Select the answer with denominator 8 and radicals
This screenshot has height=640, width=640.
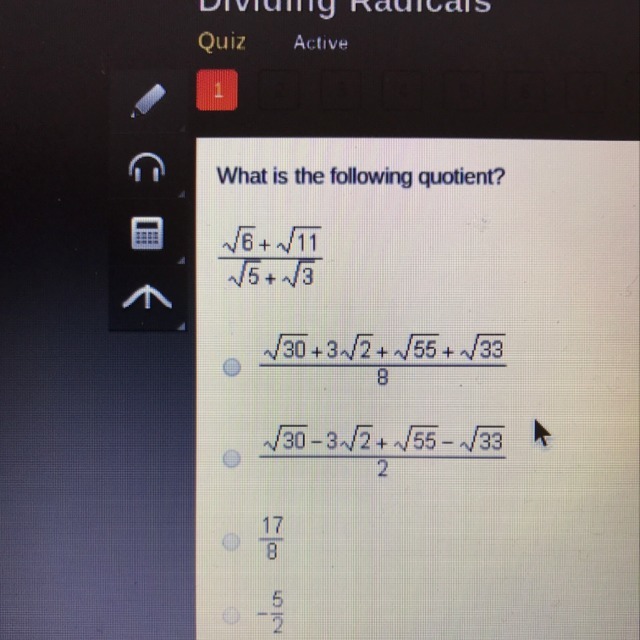click(x=232, y=368)
